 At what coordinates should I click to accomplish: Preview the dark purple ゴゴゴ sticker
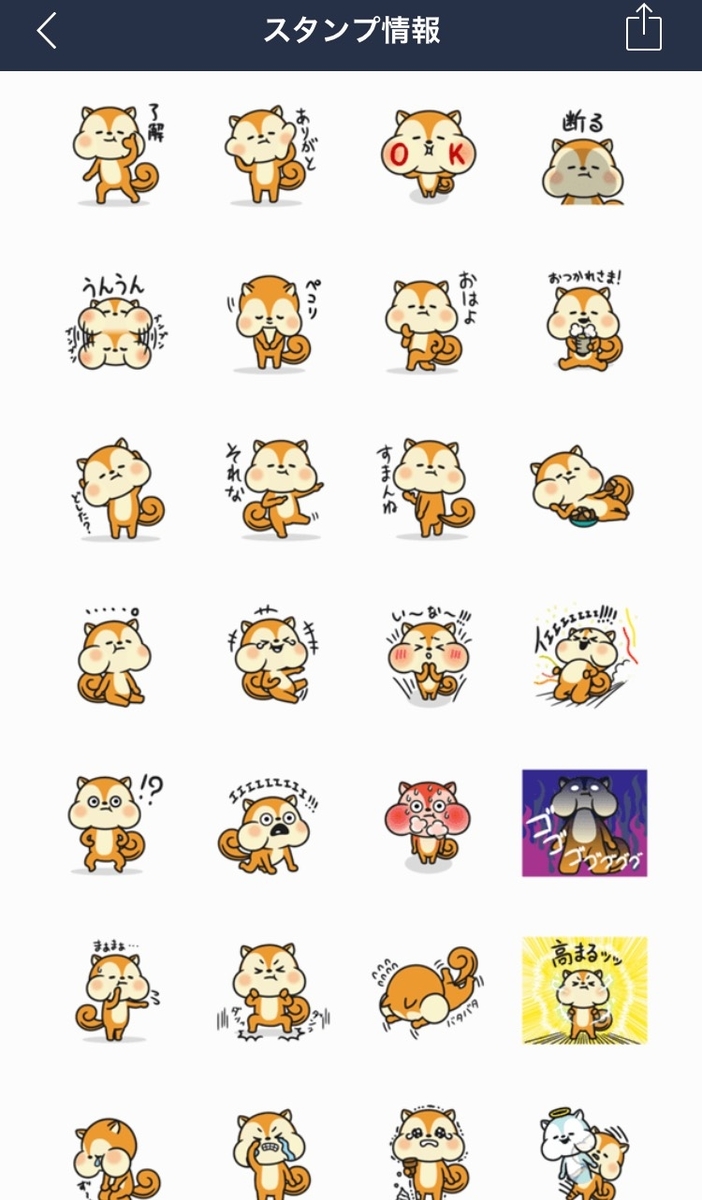coord(584,823)
